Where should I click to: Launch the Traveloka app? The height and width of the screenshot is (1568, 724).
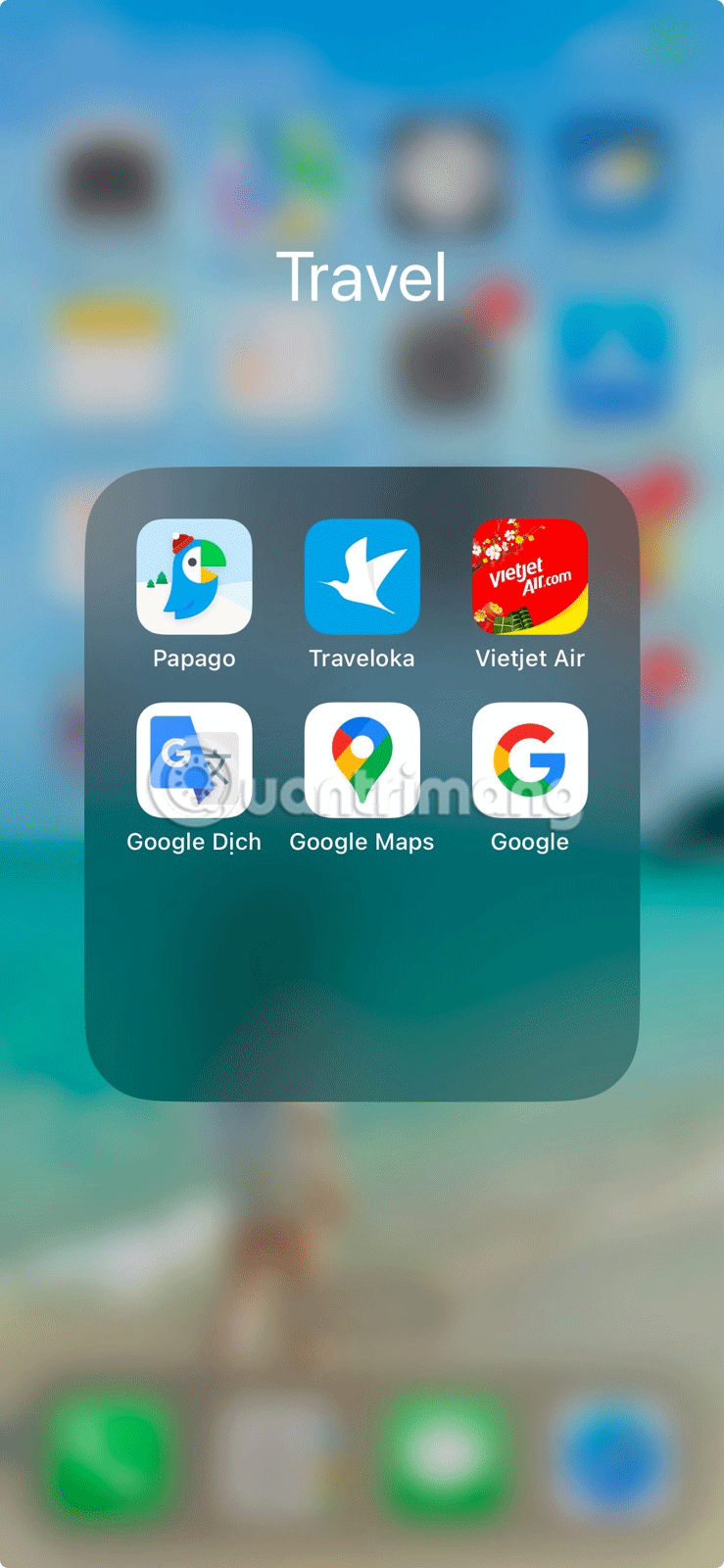(362, 576)
